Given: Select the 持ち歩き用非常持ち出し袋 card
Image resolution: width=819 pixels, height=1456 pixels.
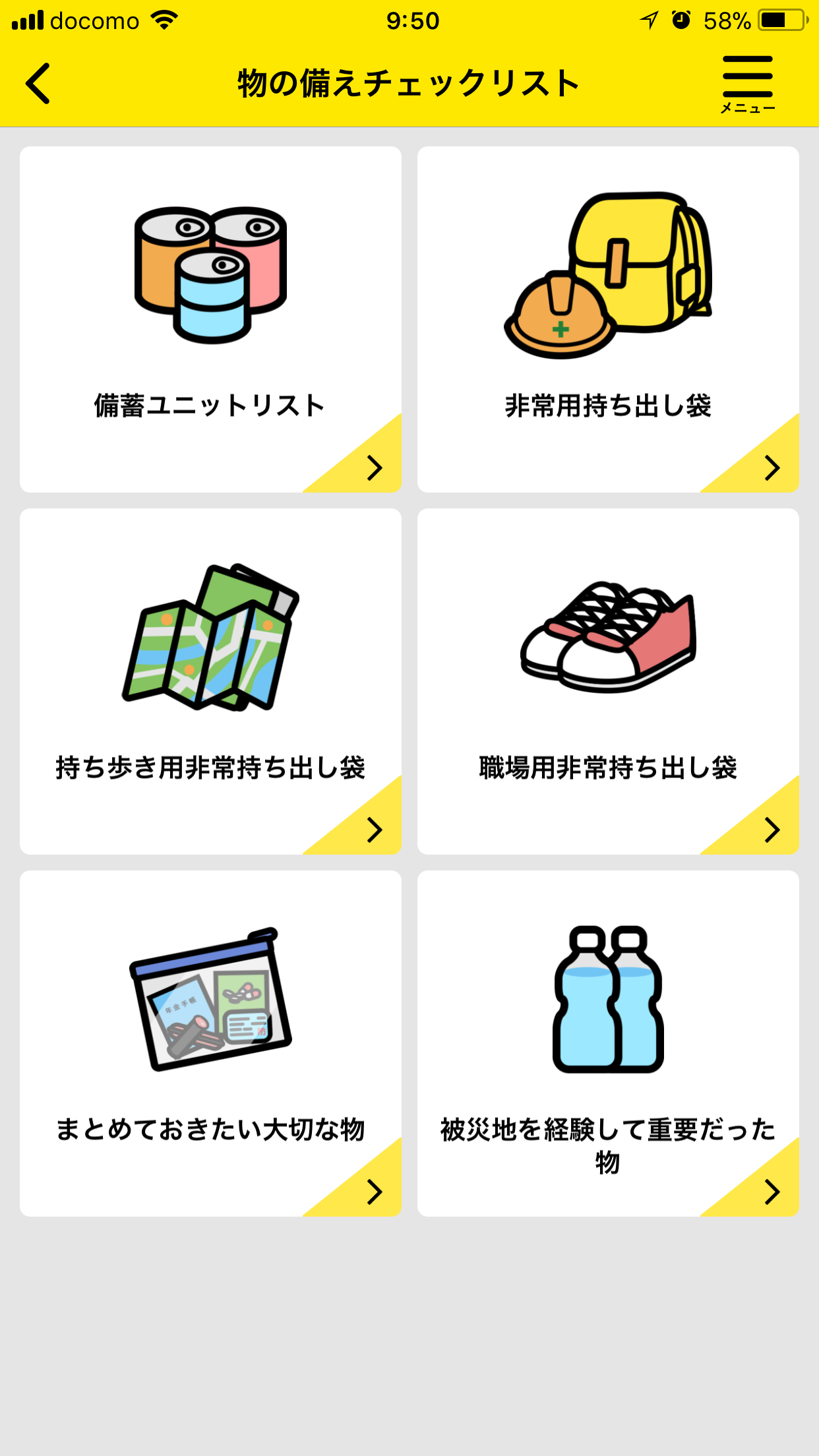Looking at the screenshot, I should click(x=210, y=681).
